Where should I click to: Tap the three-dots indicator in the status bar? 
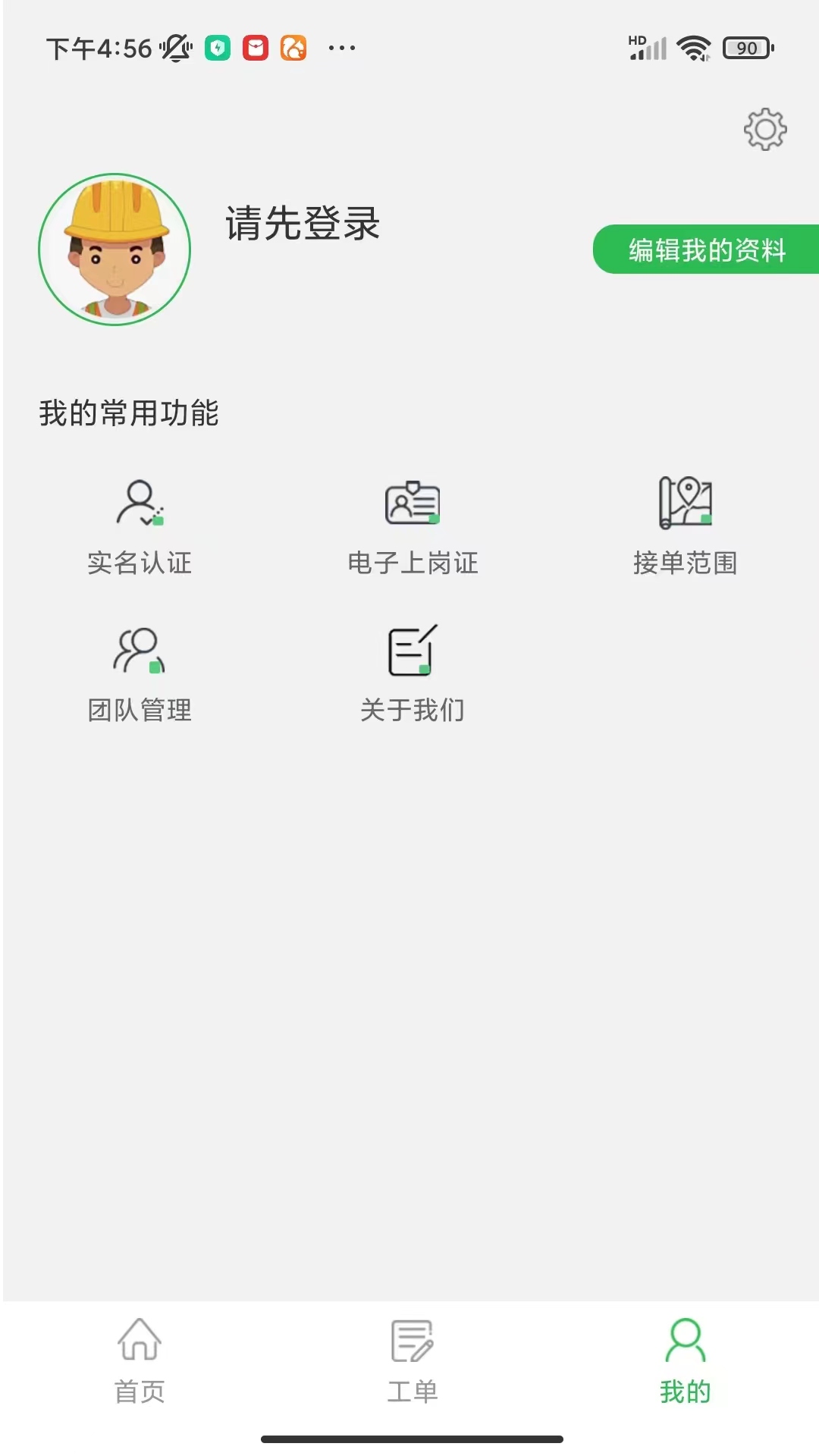click(342, 48)
